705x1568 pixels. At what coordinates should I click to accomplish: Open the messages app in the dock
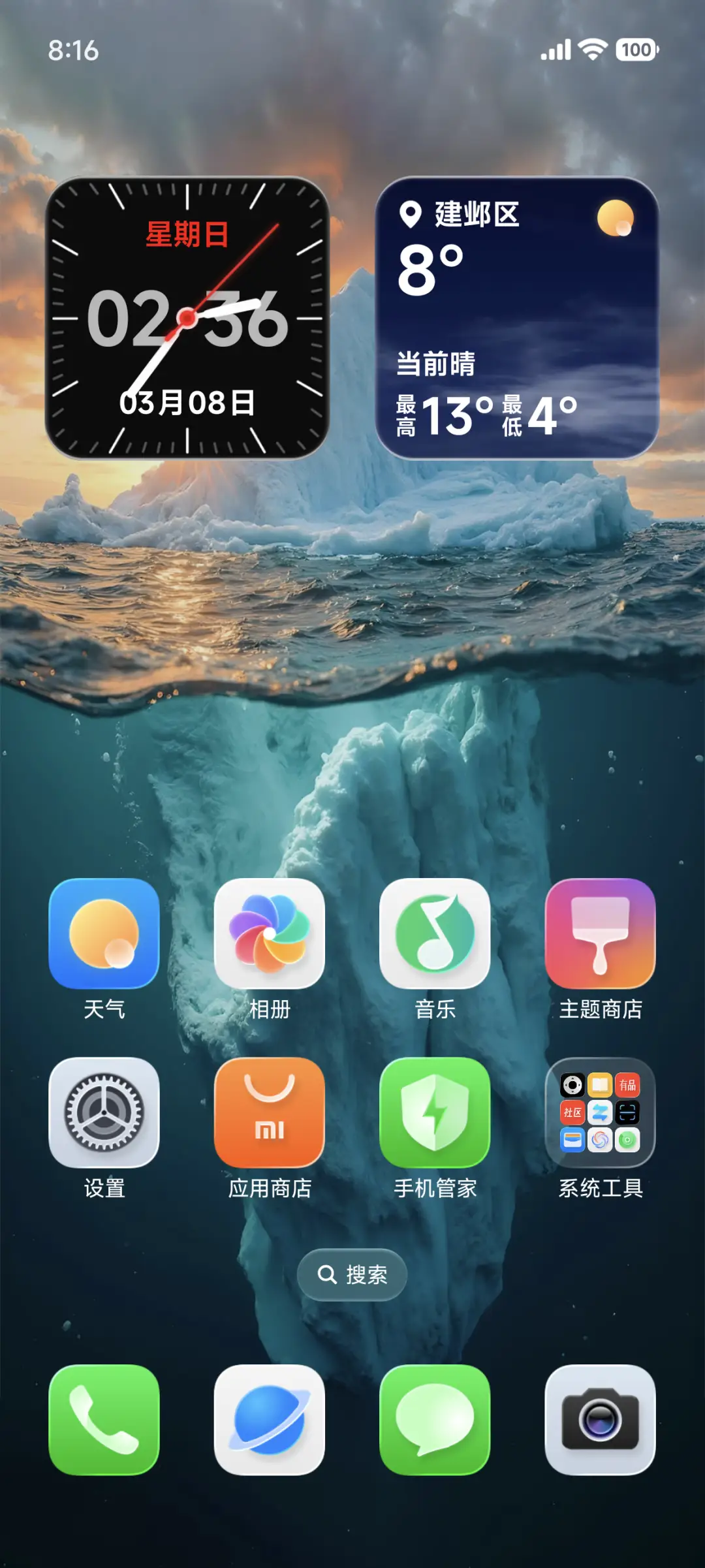click(x=435, y=1419)
